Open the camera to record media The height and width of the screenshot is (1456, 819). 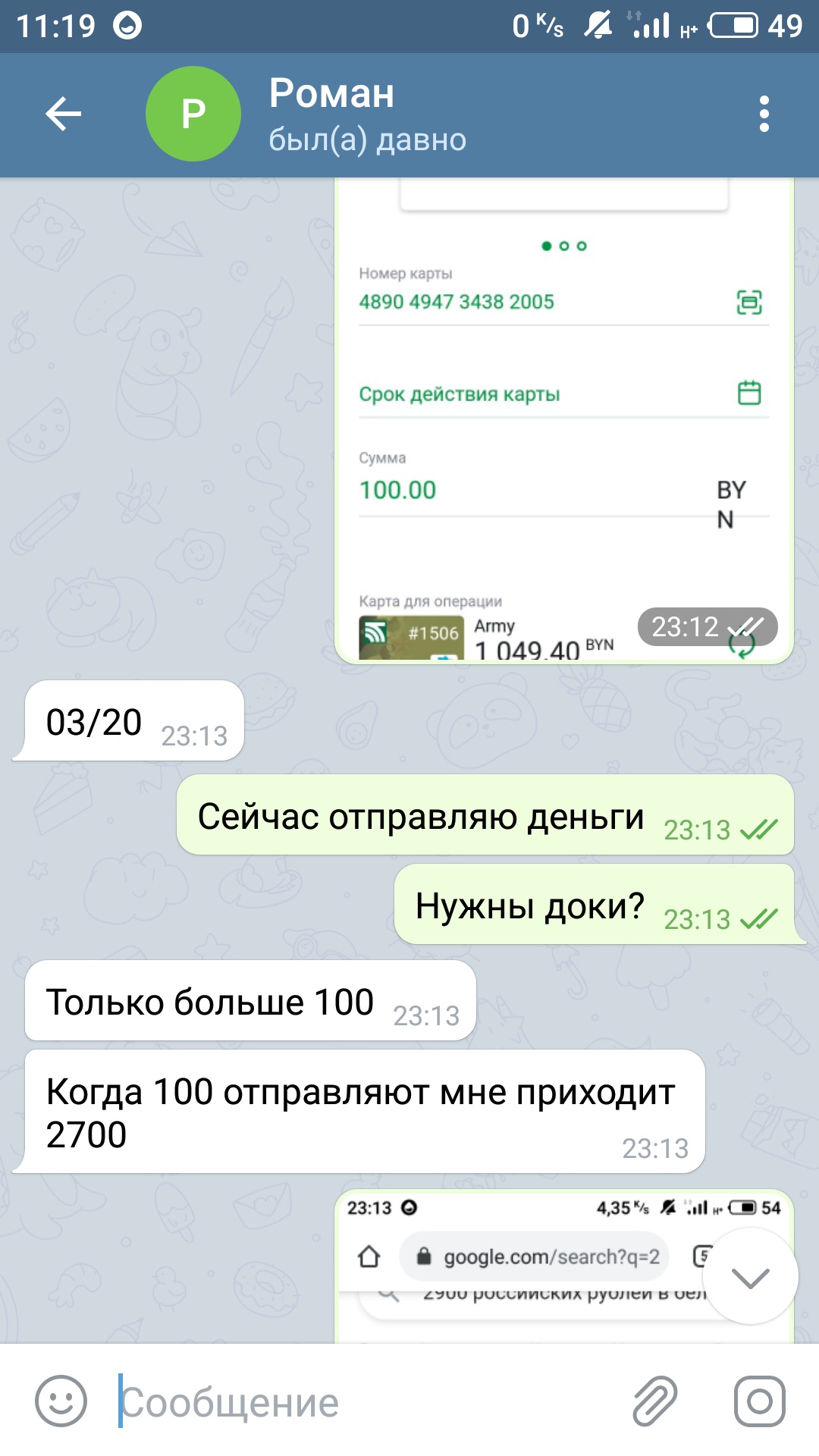click(759, 1401)
